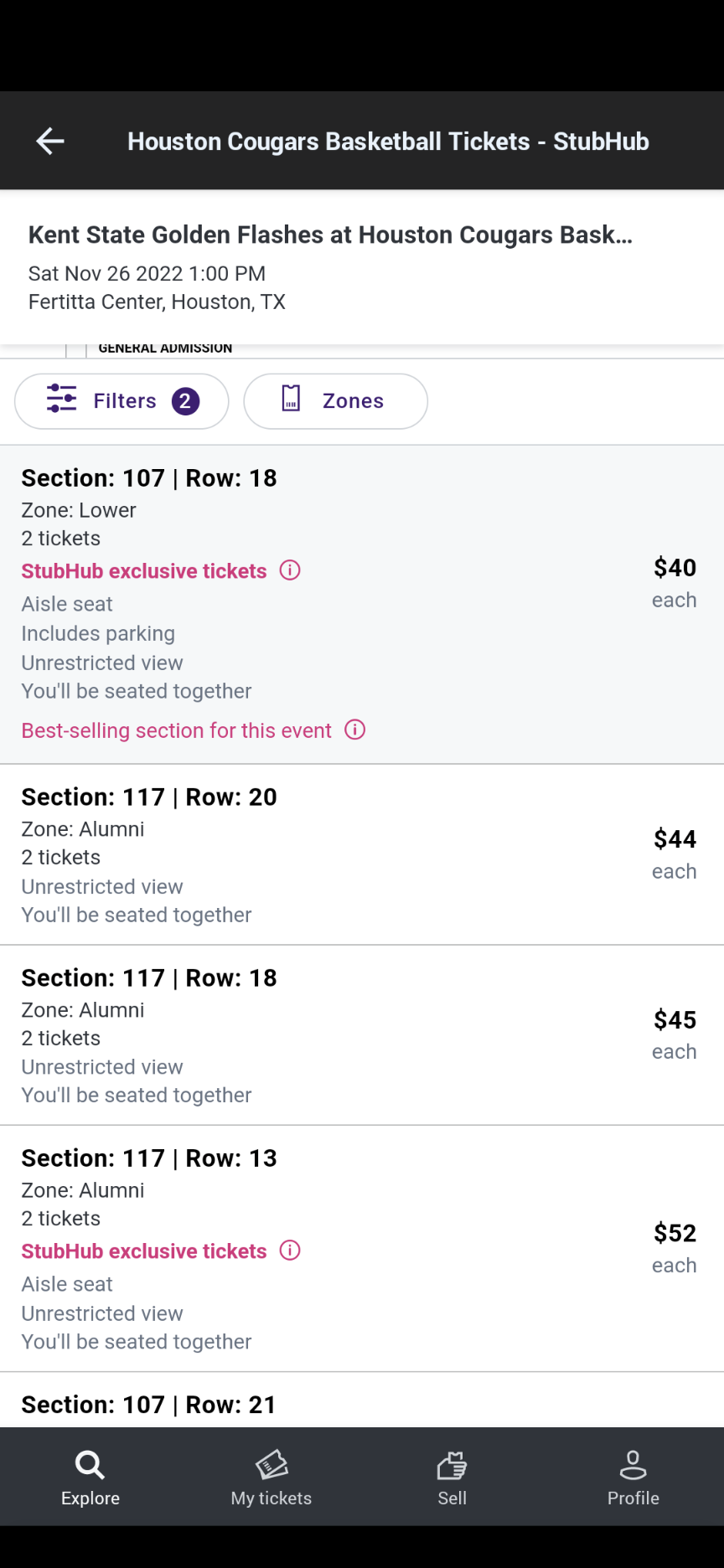Switch to the Explore tab
Image resolution: width=724 pixels, height=1568 pixels.
(x=90, y=1478)
